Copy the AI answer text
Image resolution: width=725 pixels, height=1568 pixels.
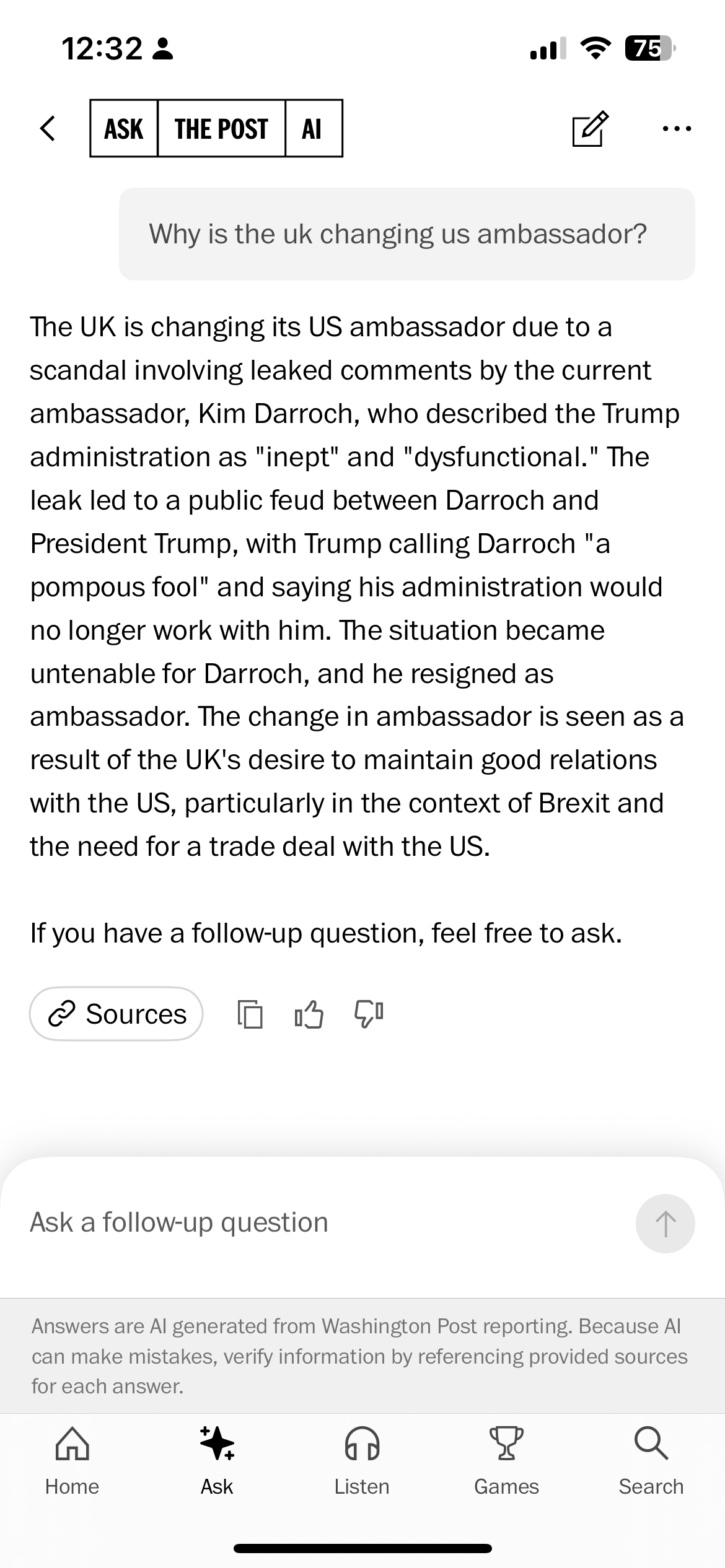click(250, 1014)
